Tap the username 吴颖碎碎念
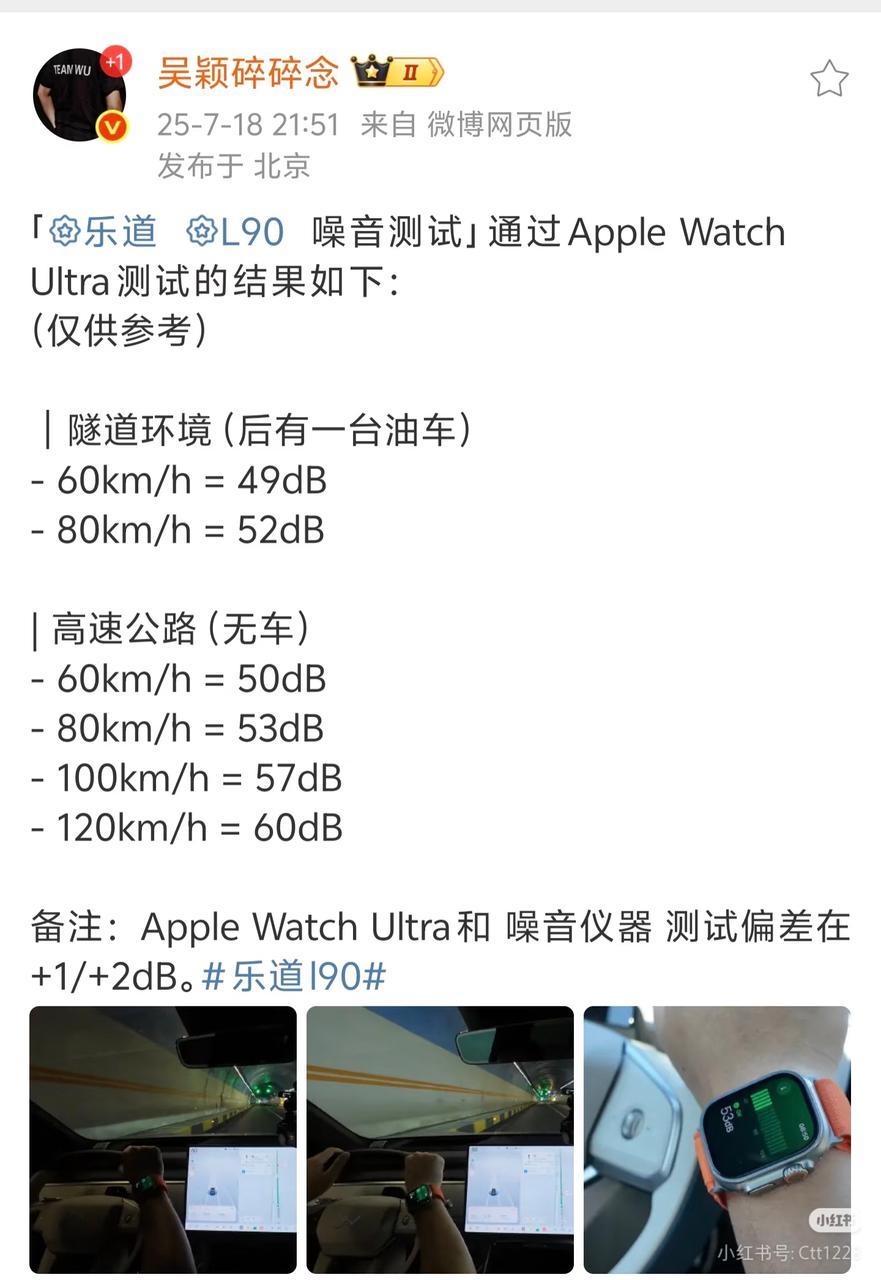Viewport: 881px width, 1280px height. point(248,73)
